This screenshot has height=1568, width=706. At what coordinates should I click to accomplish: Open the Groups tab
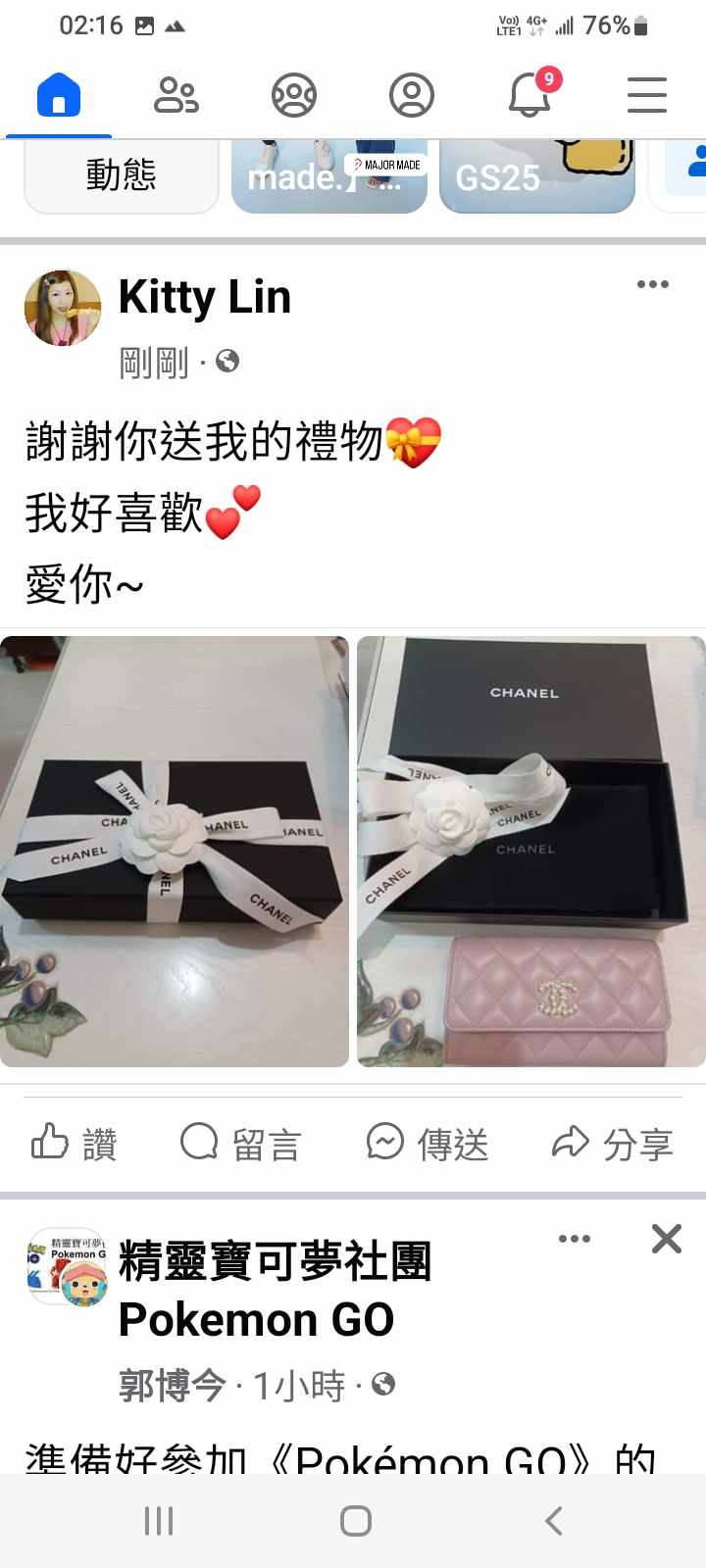[x=294, y=96]
